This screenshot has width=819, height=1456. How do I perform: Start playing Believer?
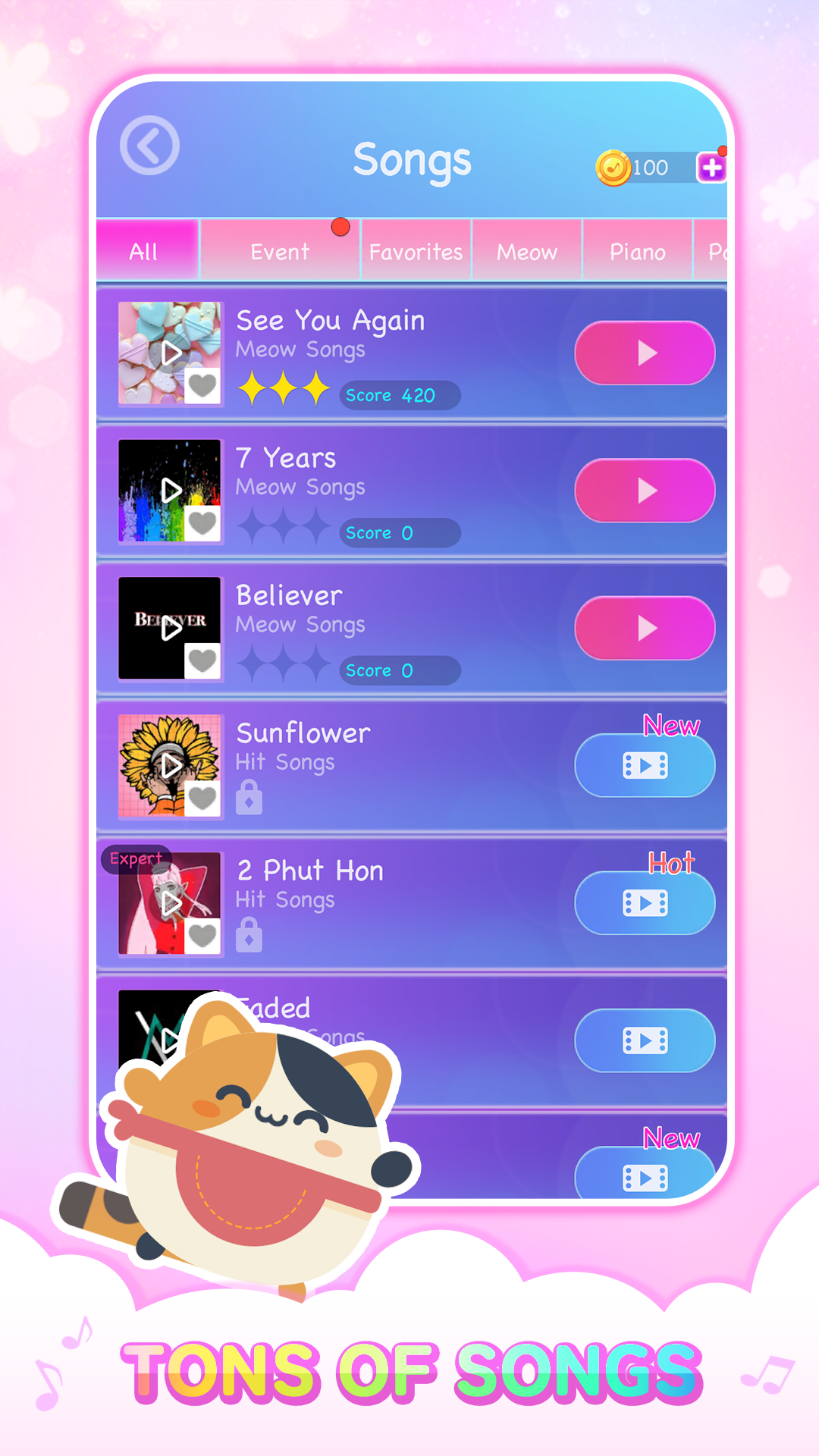(x=644, y=628)
